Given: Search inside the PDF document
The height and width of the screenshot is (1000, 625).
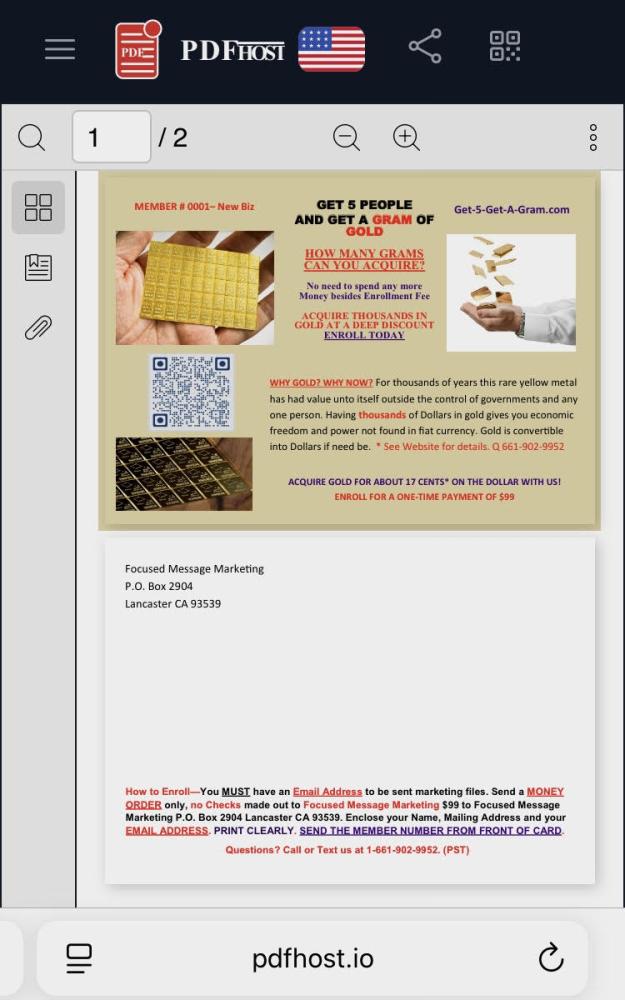Looking at the screenshot, I should [32, 137].
